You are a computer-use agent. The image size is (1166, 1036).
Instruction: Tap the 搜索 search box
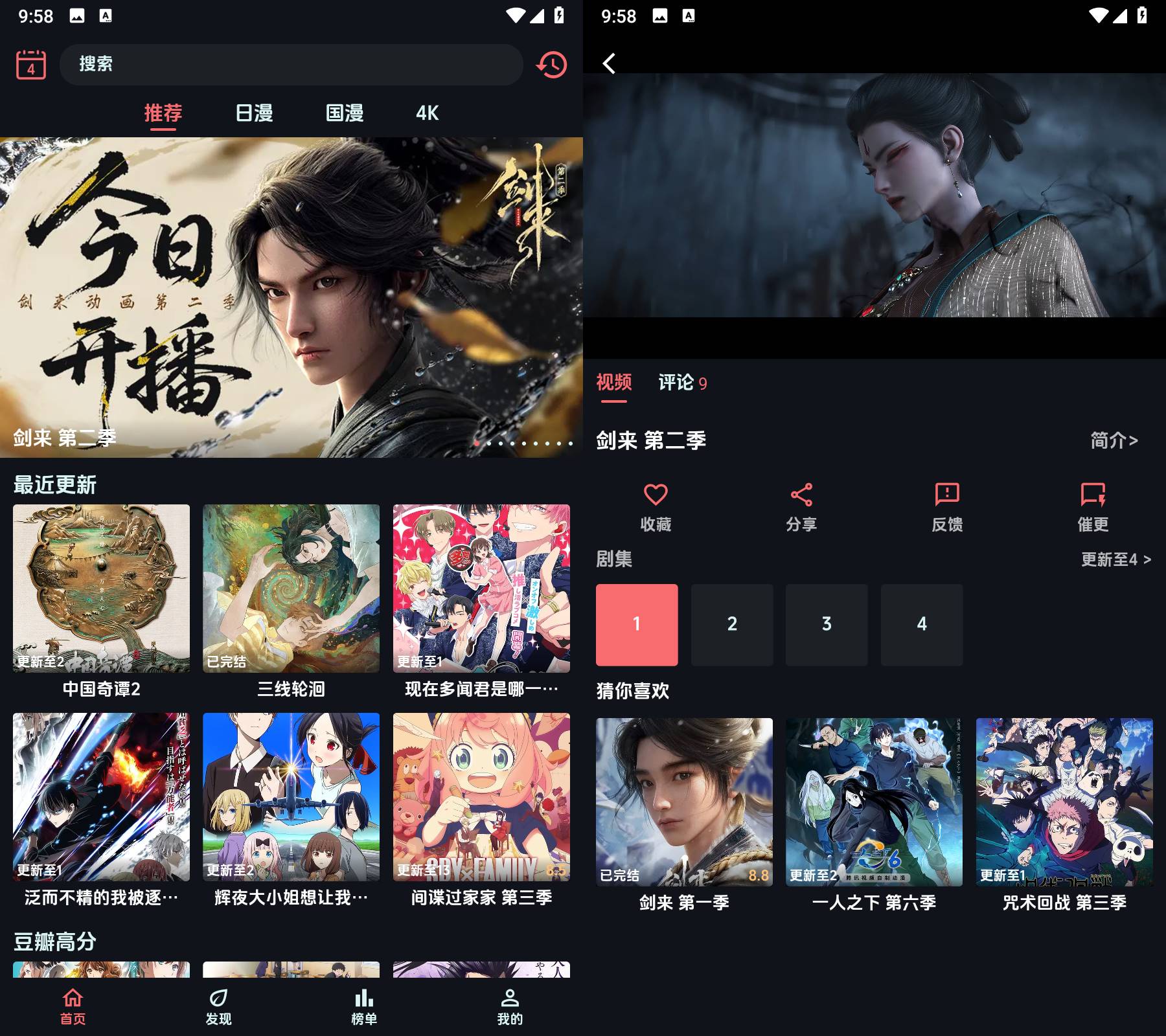pyautogui.click(x=291, y=64)
